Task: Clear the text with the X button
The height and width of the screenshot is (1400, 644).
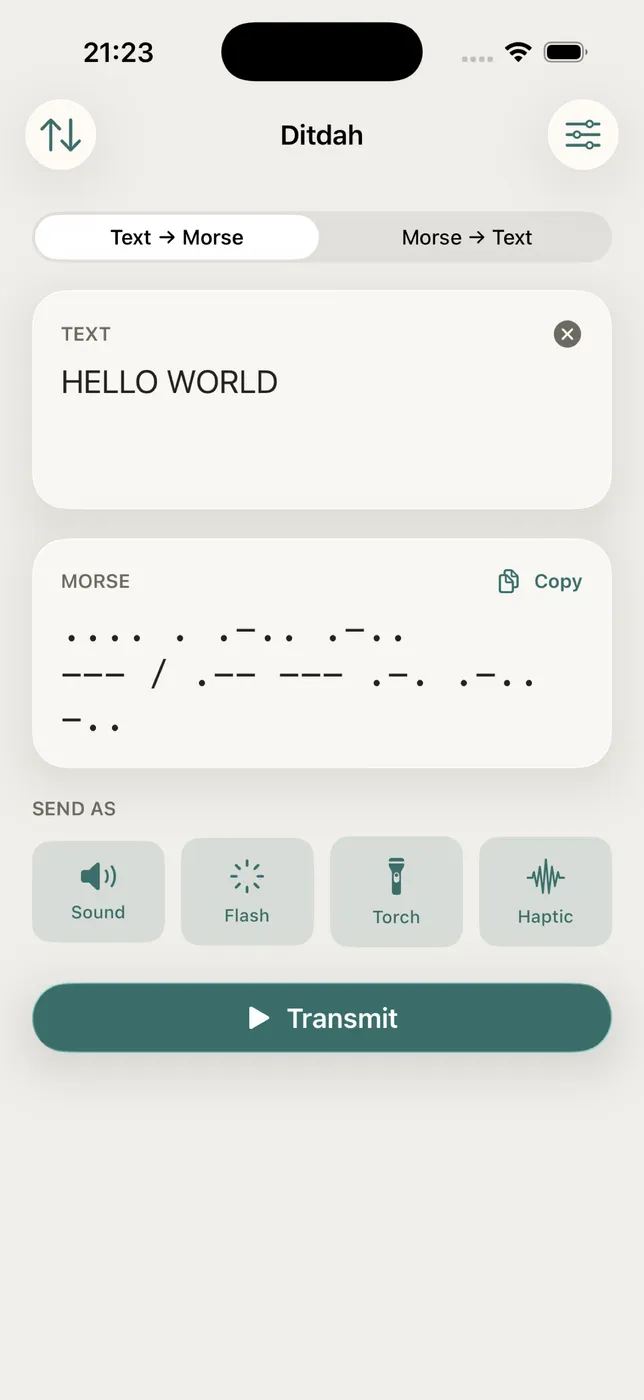Action: click(567, 334)
